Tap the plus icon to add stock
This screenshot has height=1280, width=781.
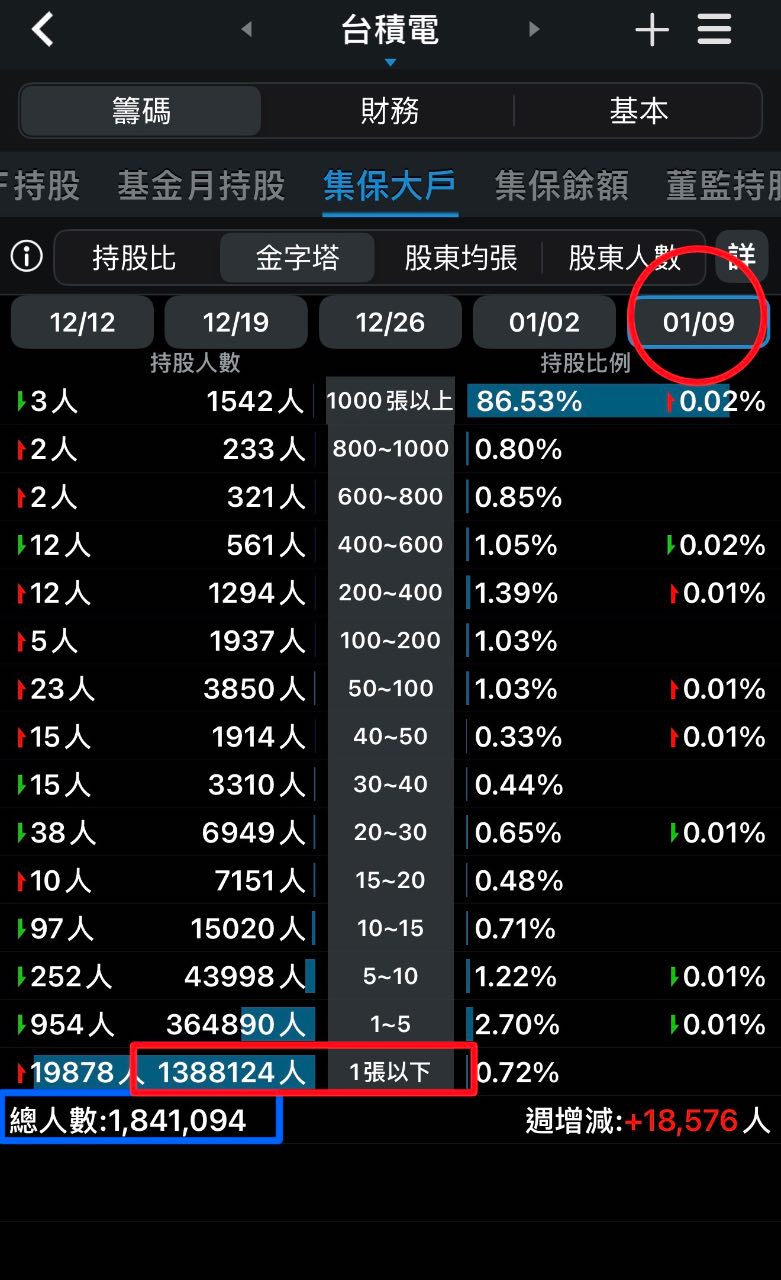coord(651,30)
